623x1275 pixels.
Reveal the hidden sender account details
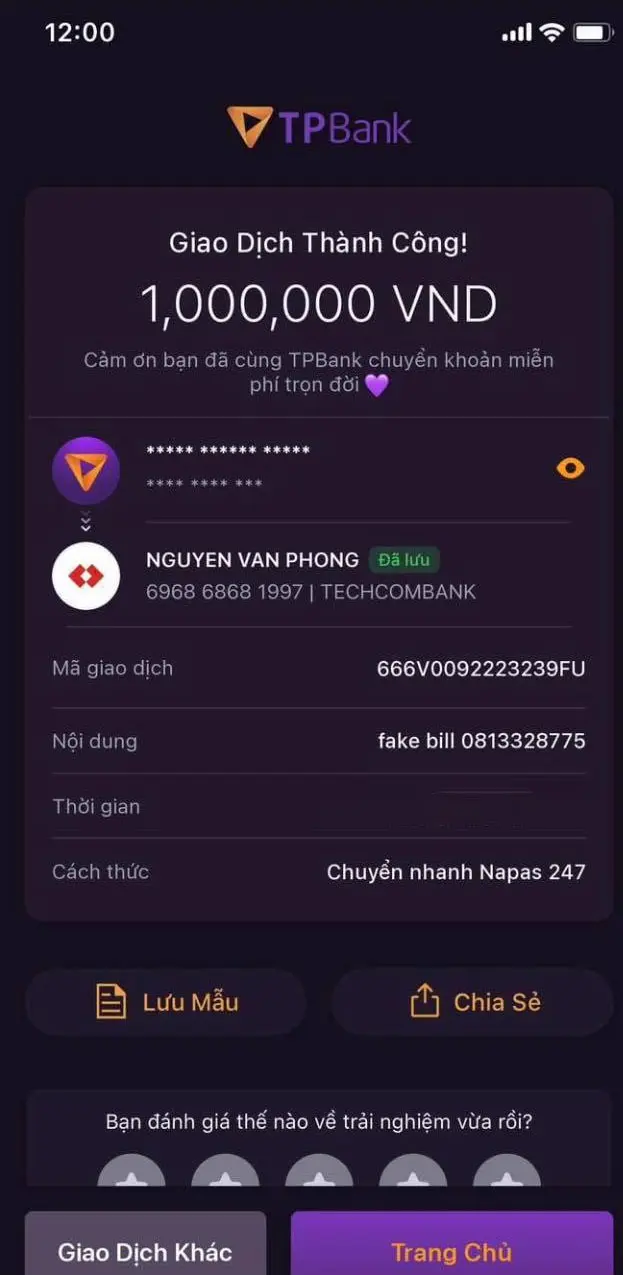coord(570,468)
